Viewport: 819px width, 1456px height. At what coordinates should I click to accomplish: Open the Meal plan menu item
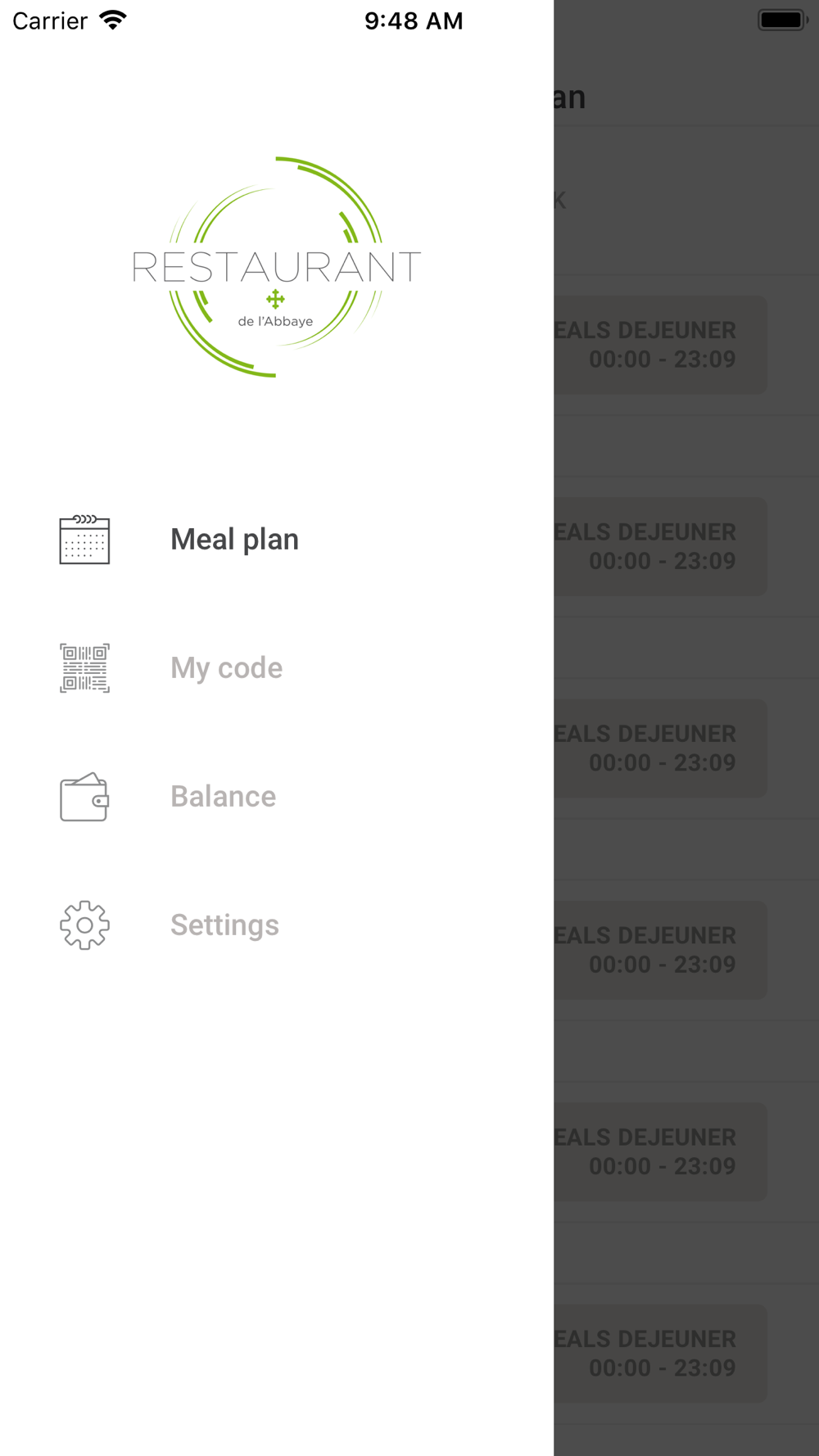233,540
